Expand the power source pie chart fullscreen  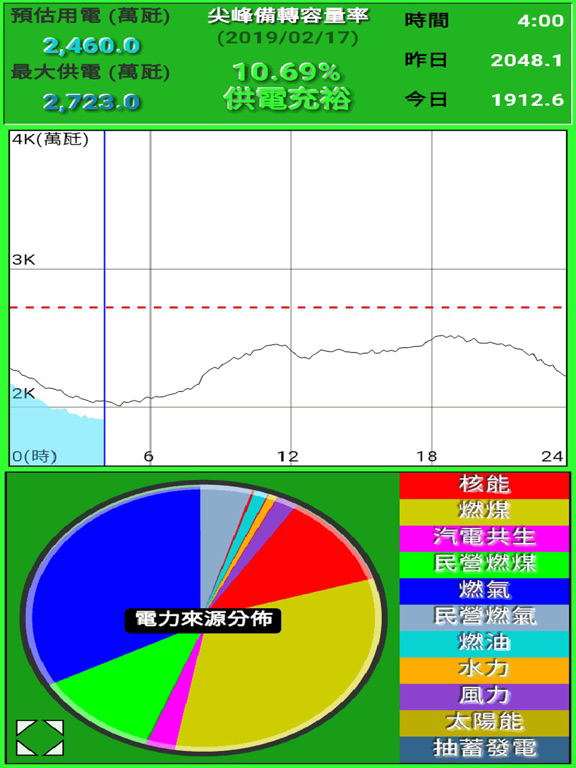(x=40, y=737)
